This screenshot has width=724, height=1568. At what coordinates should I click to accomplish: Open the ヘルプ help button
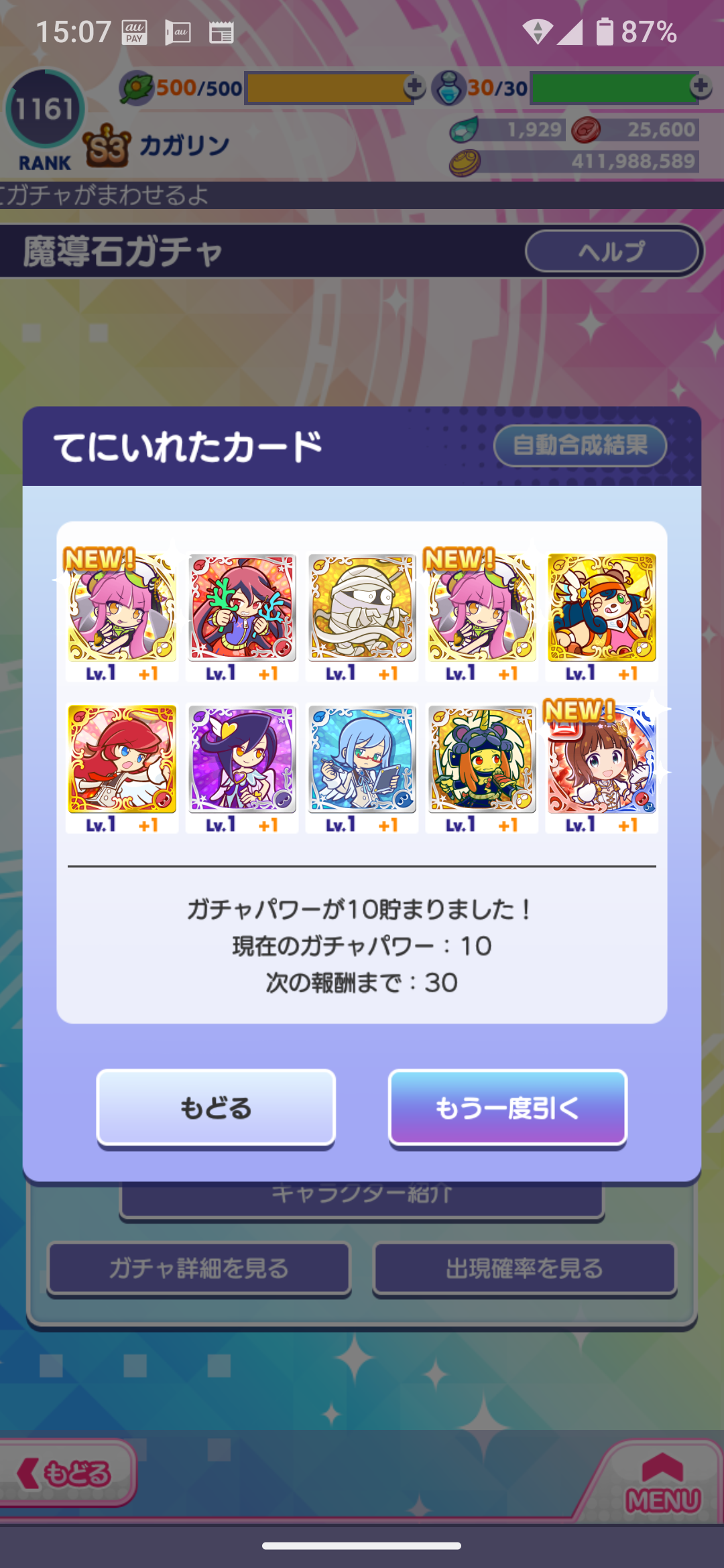pos(611,252)
